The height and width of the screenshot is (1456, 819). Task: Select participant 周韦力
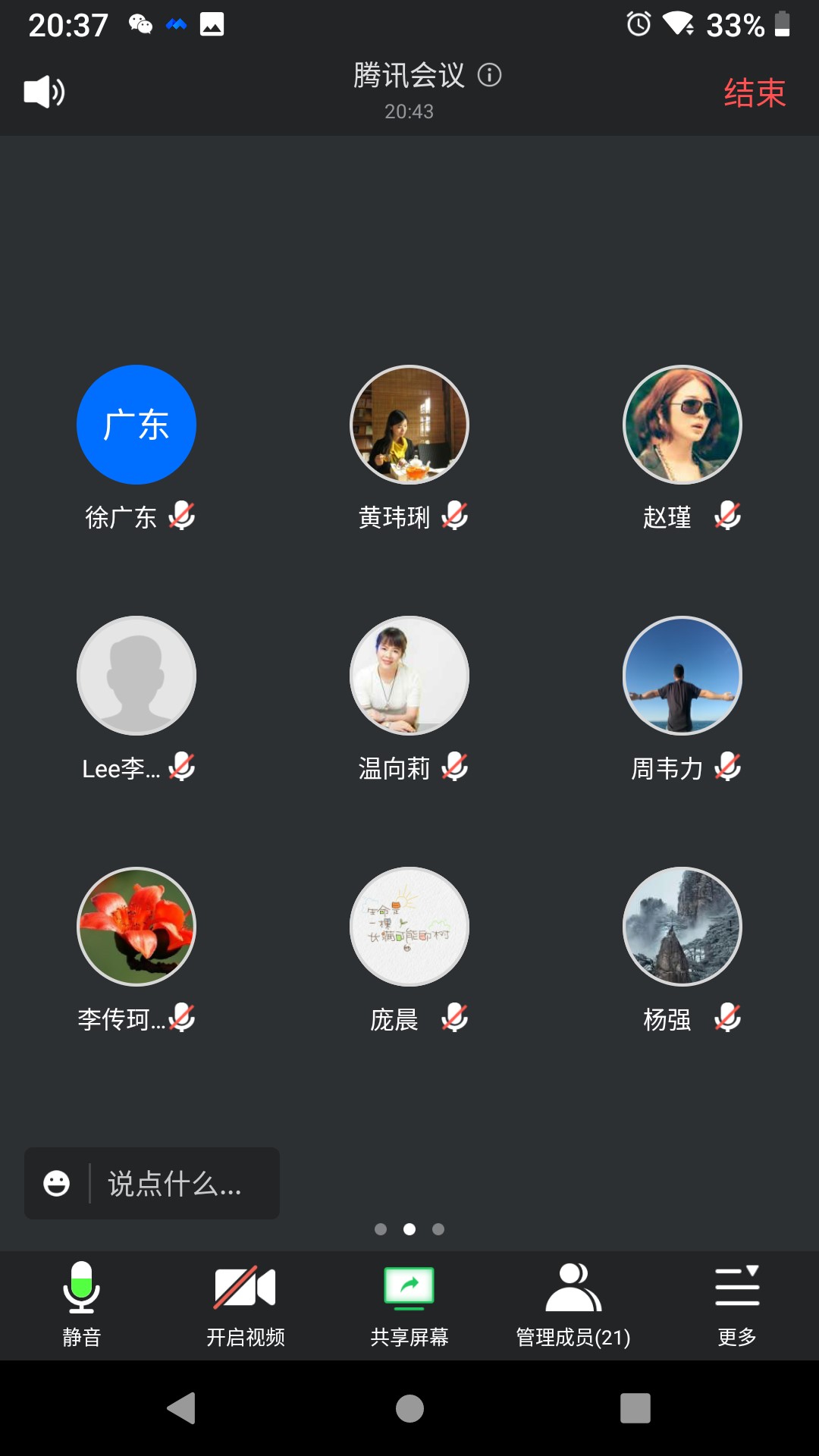682,676
